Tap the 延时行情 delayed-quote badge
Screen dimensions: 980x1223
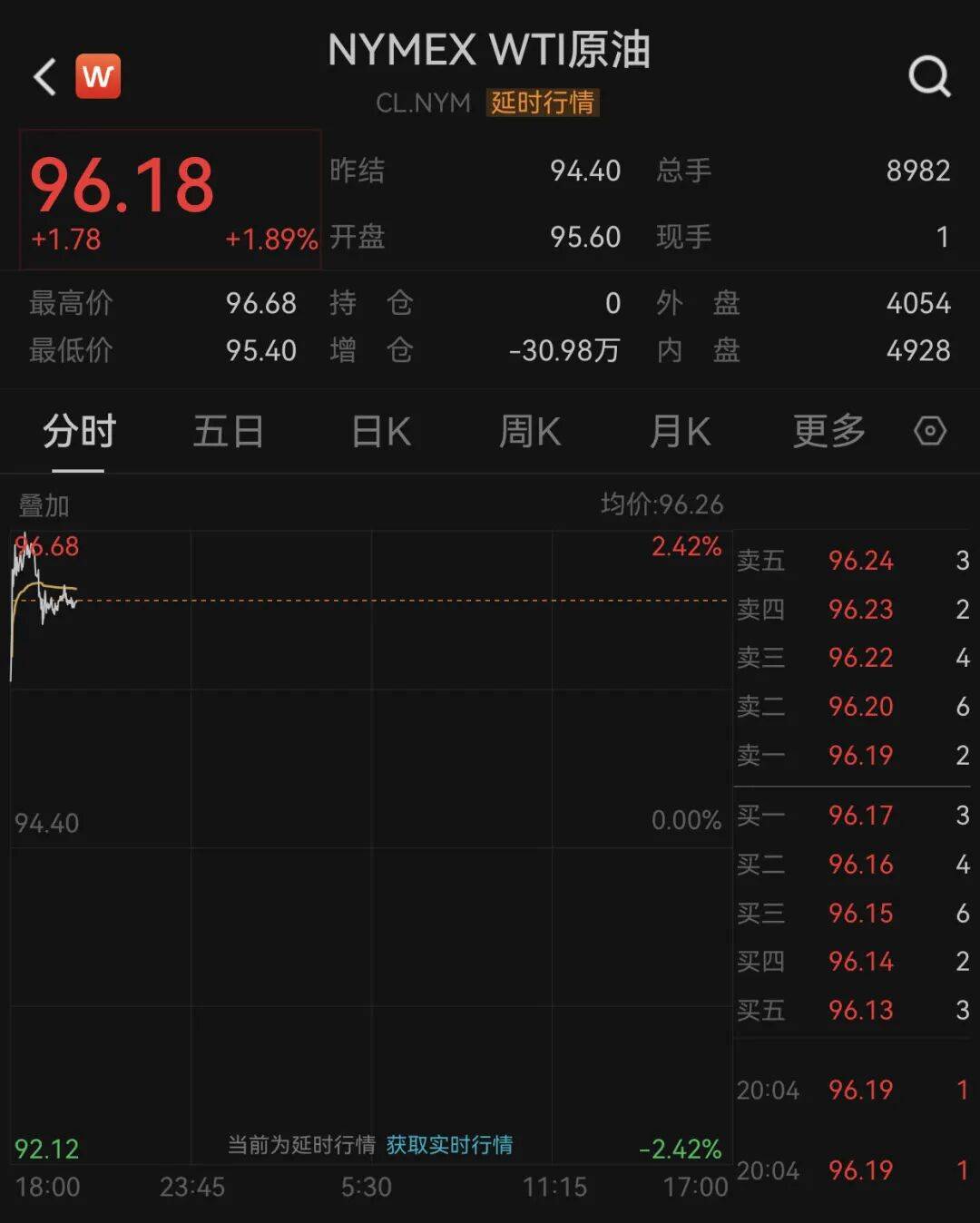[543, 103]
